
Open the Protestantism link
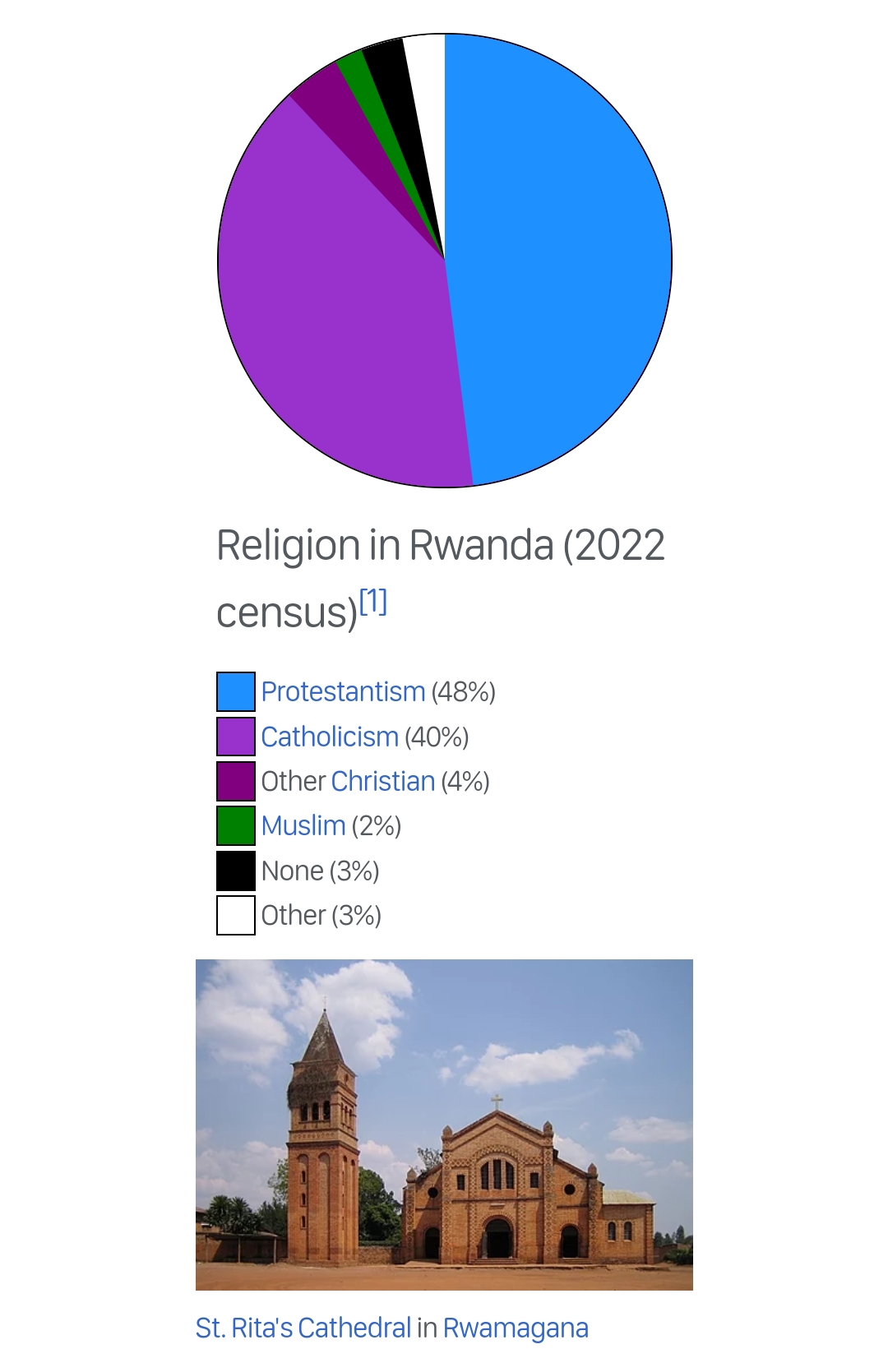click(343, 692)
